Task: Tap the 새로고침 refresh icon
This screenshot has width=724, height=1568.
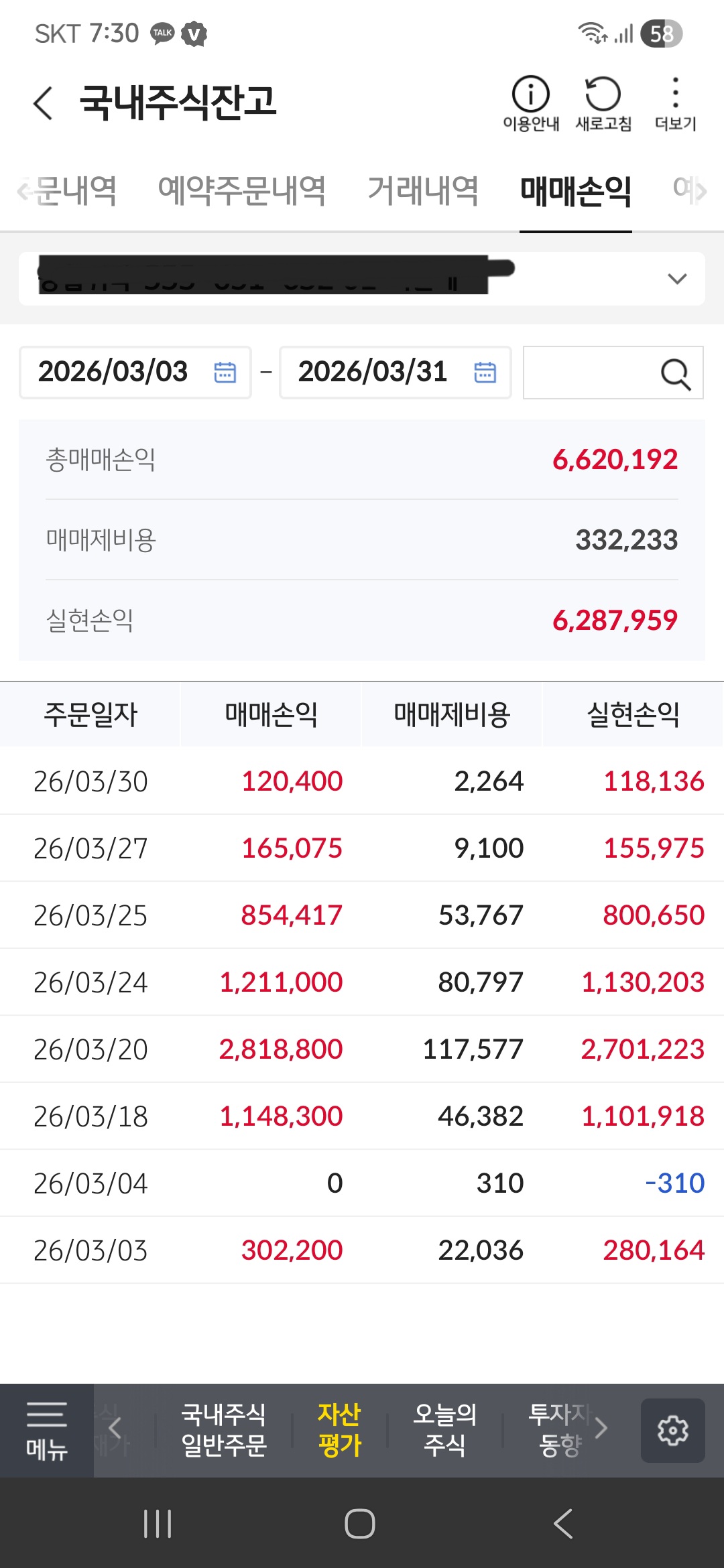Action: point(603,104)
